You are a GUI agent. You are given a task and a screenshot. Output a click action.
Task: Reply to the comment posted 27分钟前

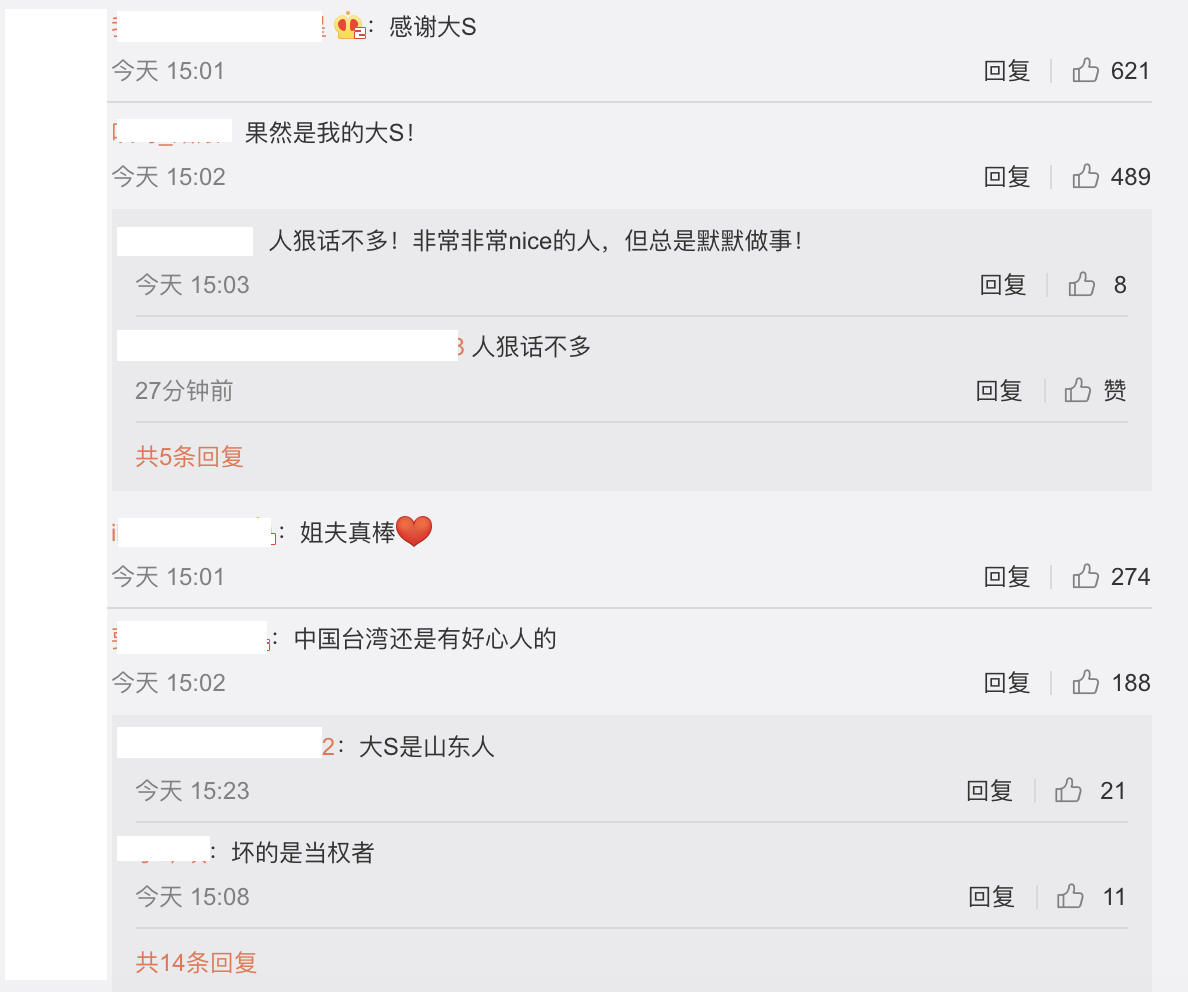(999, 391)
